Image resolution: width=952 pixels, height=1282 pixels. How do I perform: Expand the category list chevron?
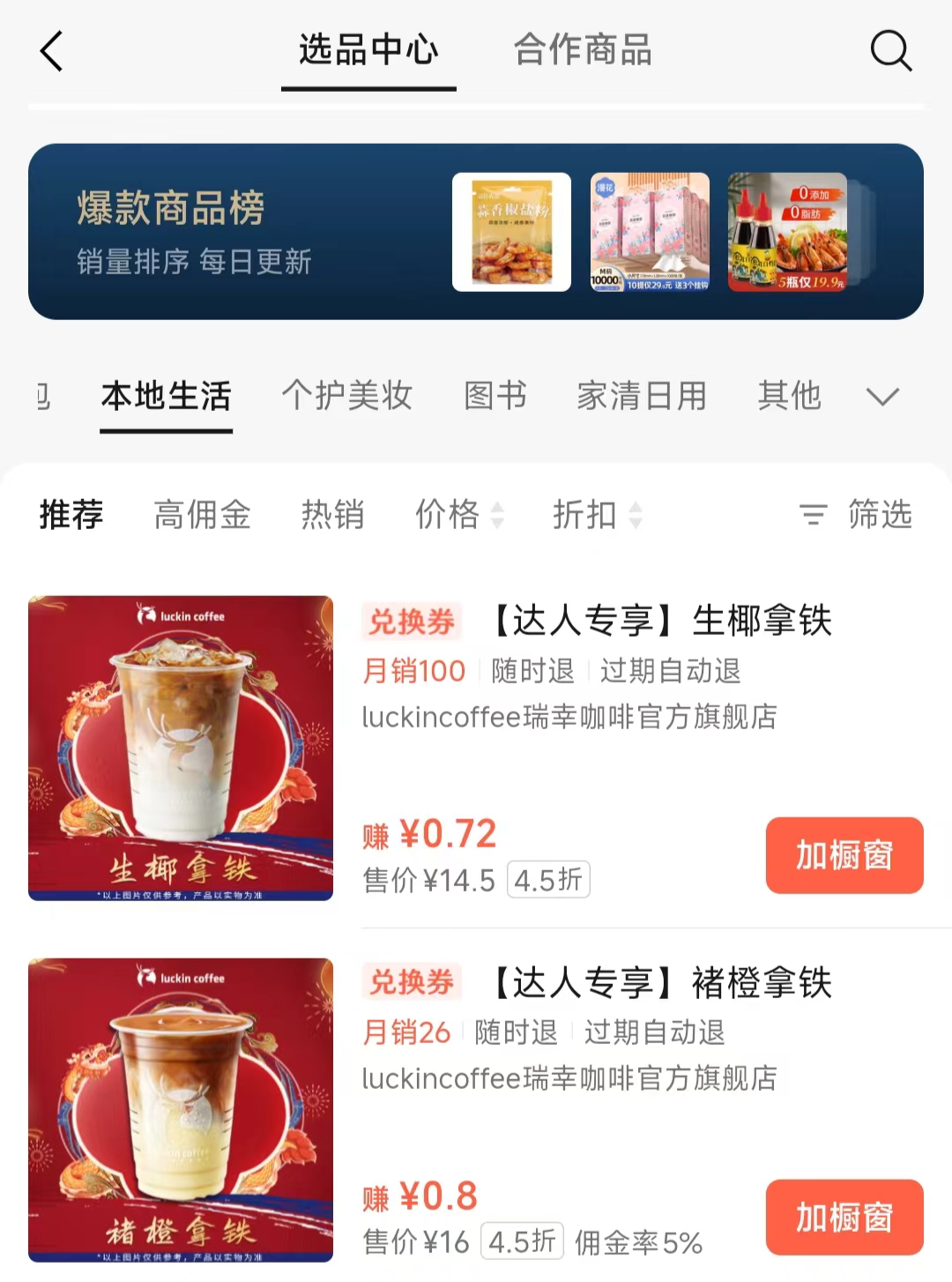click(882, 397)
